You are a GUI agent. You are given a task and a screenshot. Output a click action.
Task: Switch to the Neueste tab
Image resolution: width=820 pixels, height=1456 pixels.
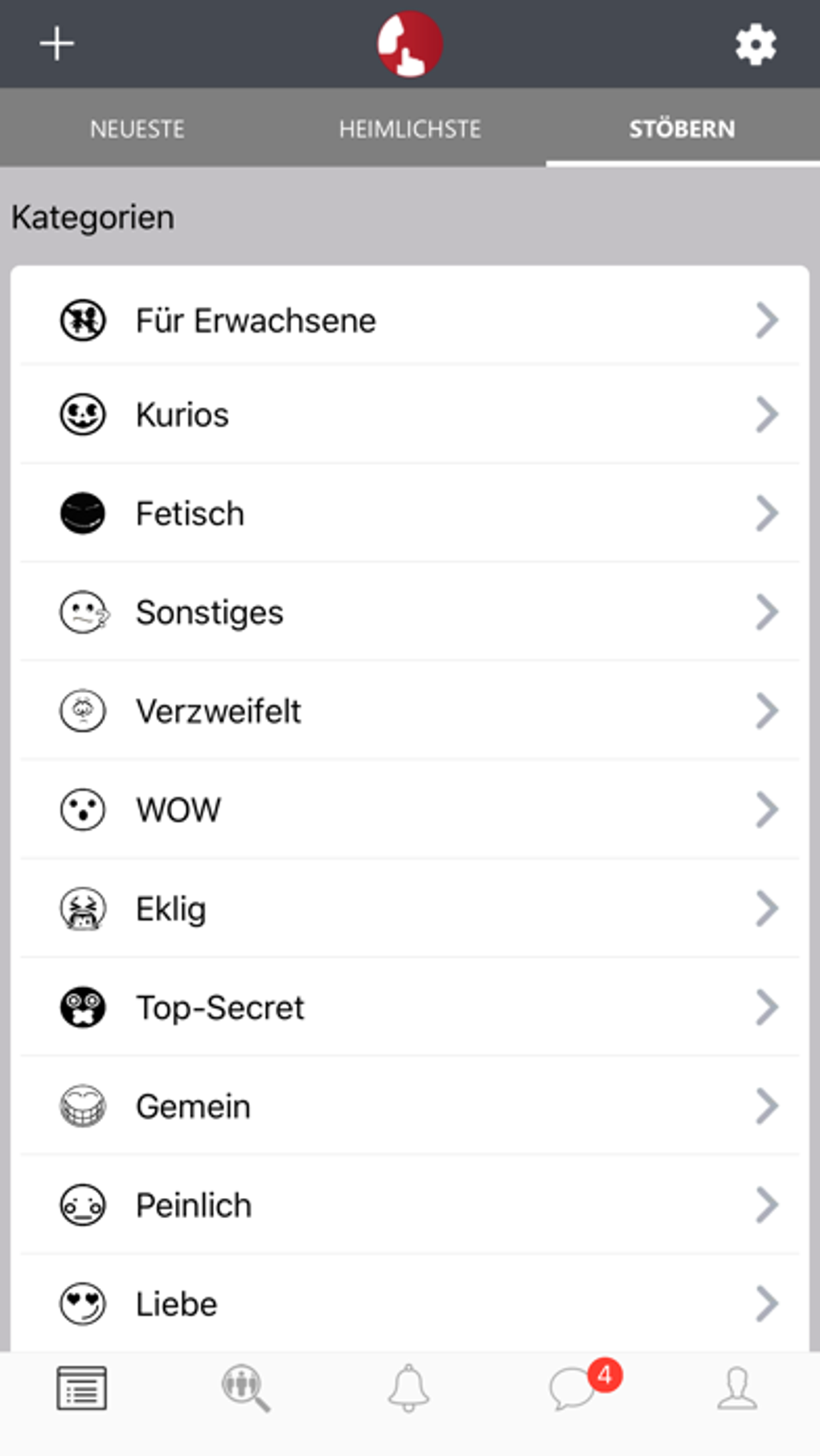coord(137,129)
